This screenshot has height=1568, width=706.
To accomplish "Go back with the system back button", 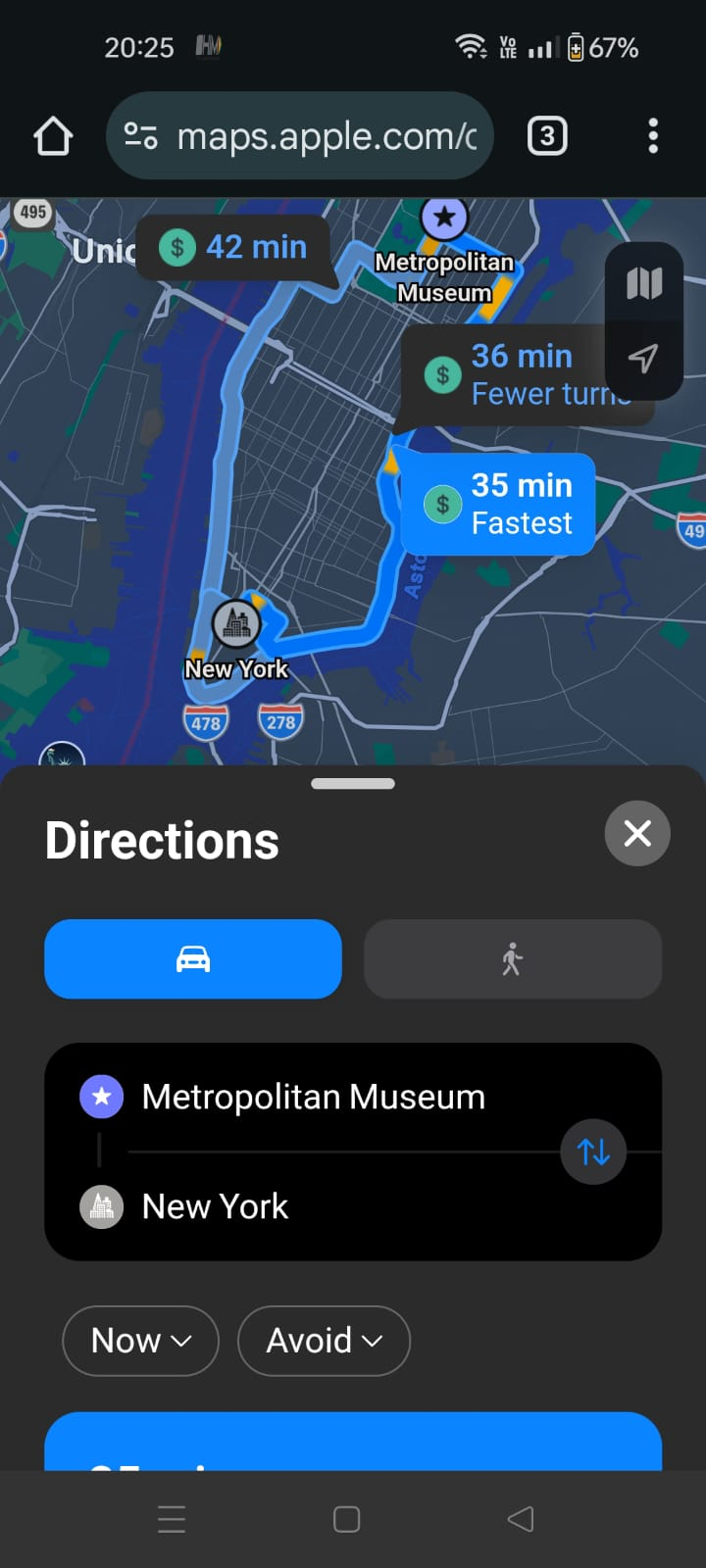I will pos(520,1519).
